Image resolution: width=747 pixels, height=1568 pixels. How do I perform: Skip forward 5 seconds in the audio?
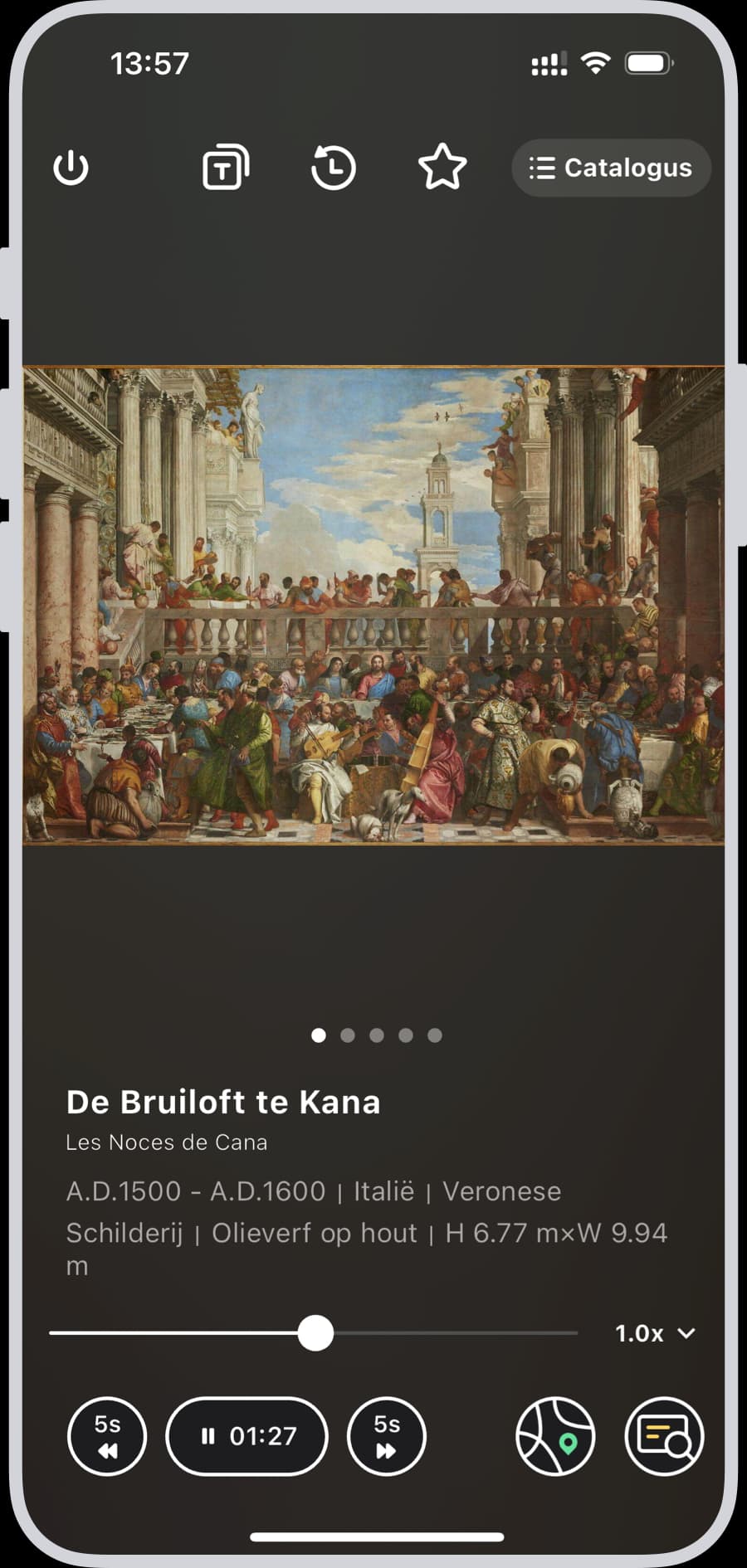click(387, 1436)
